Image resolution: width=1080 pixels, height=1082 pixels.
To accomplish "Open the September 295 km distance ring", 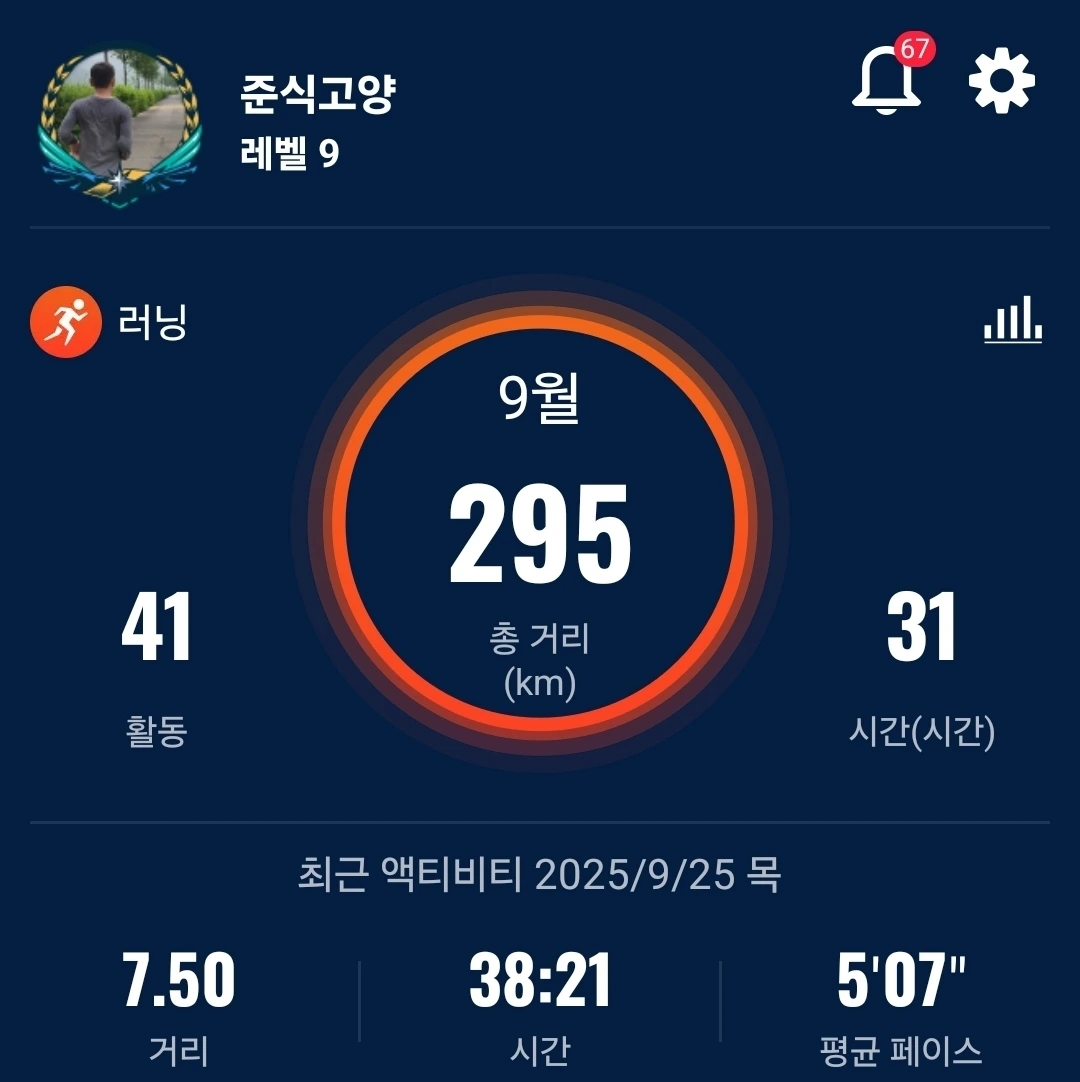I will (540, 523).
